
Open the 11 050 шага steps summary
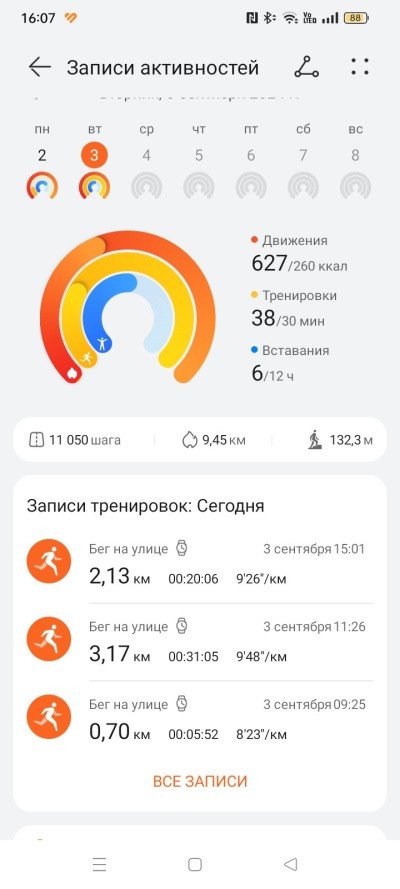tap(75, 440)
